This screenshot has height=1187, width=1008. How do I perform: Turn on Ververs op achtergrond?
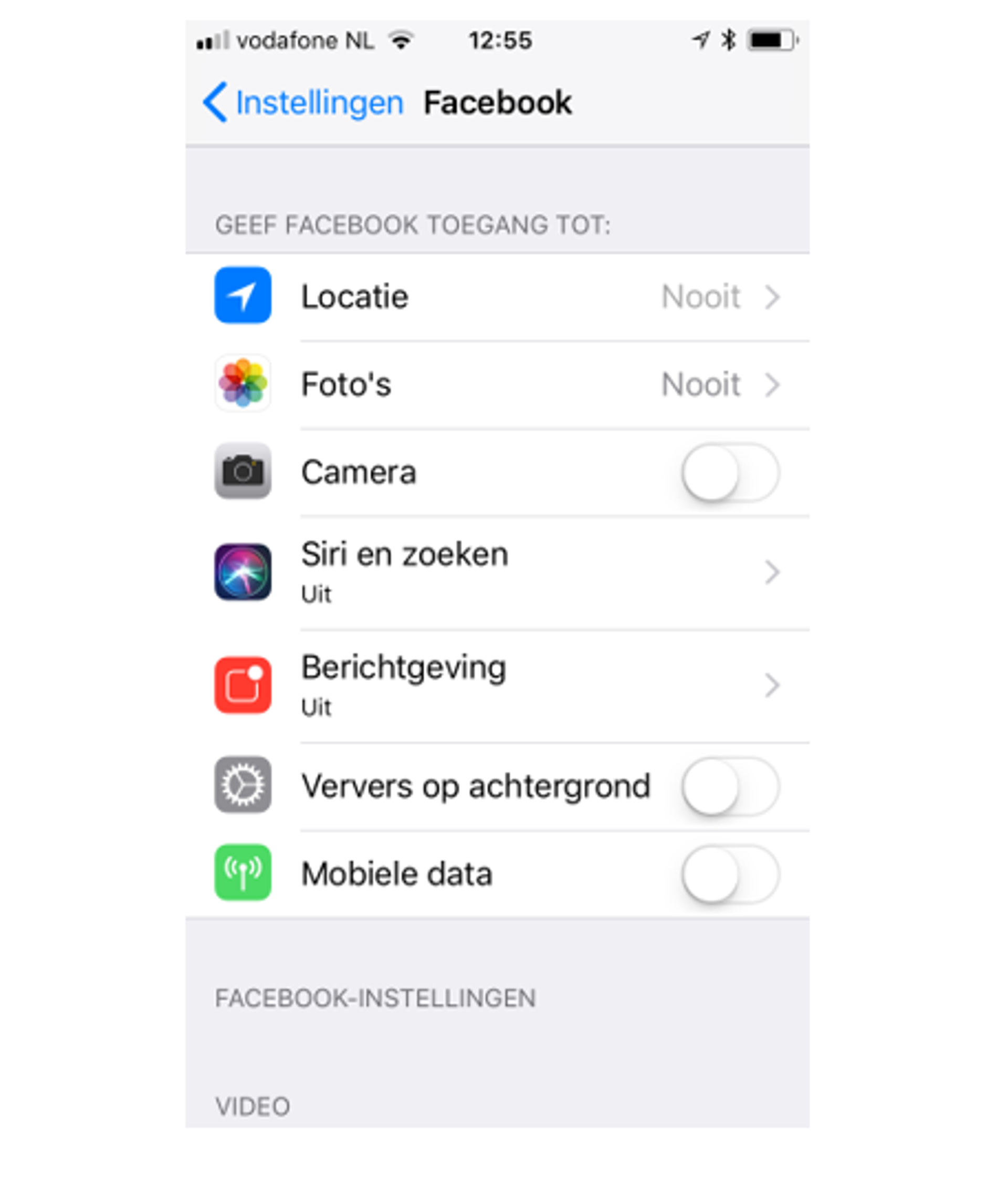point(729,786)
